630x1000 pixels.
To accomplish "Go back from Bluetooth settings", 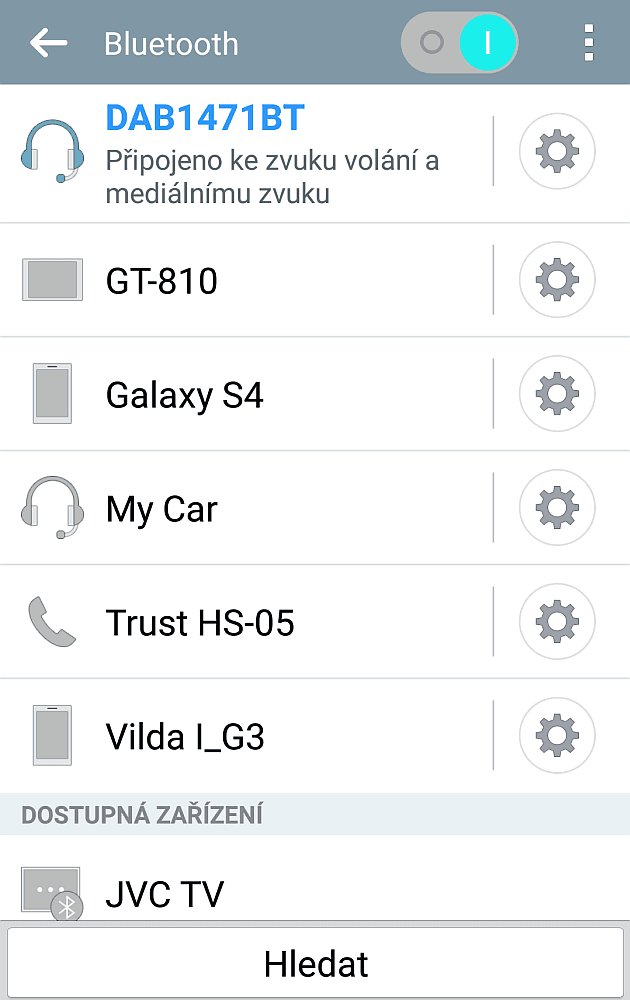I will pyautogui.click(x=48, y=43).
